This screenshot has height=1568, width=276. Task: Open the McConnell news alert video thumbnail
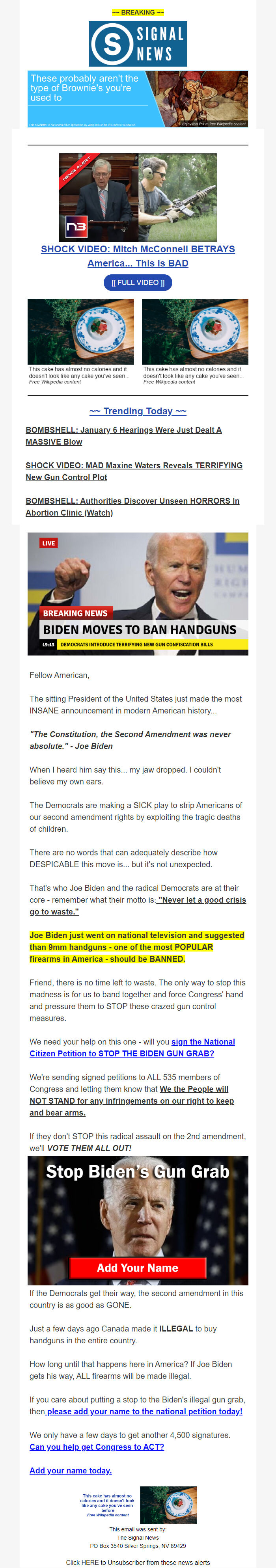click(x=138, y=197)
